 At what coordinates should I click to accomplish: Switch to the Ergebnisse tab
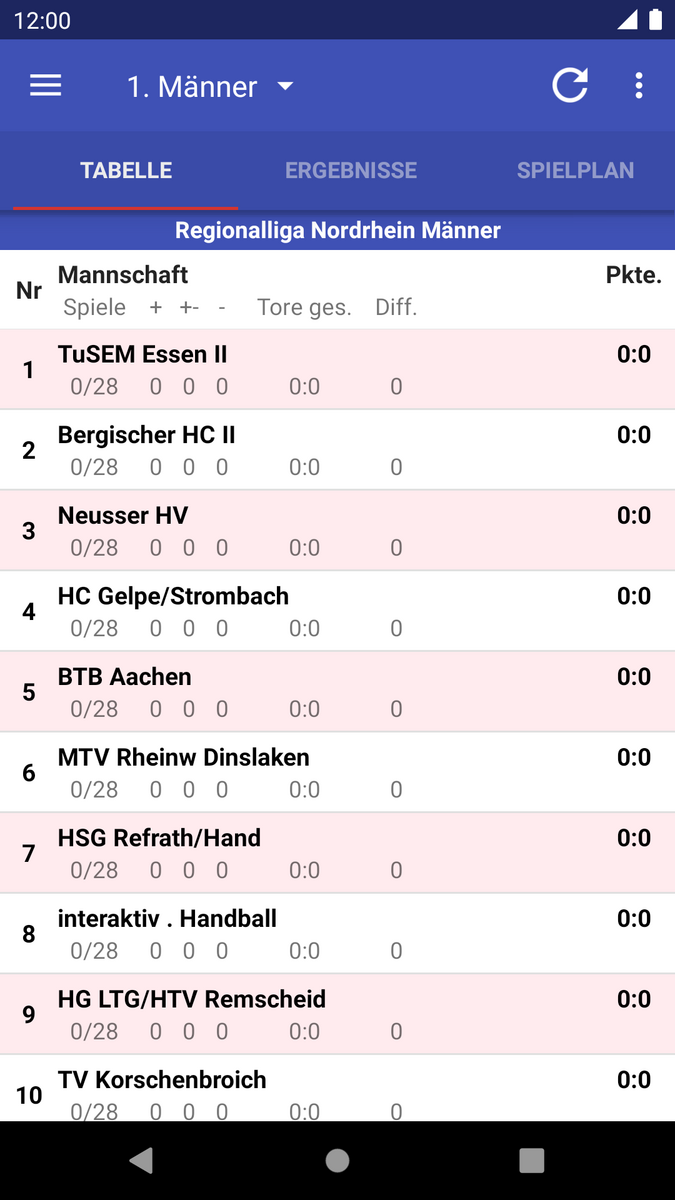click(x=351, y=171)
